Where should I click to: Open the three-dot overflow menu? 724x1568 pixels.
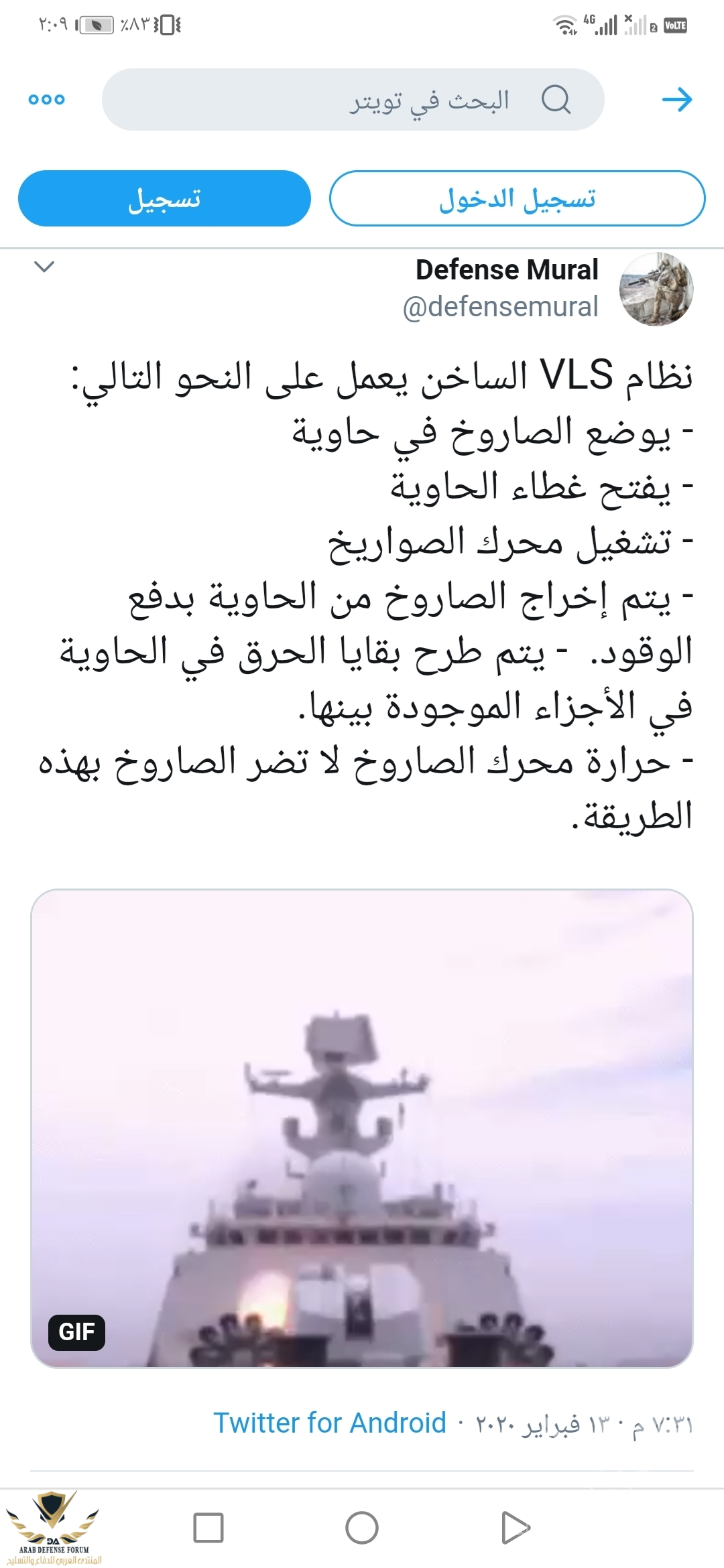[x=47, y=100]
